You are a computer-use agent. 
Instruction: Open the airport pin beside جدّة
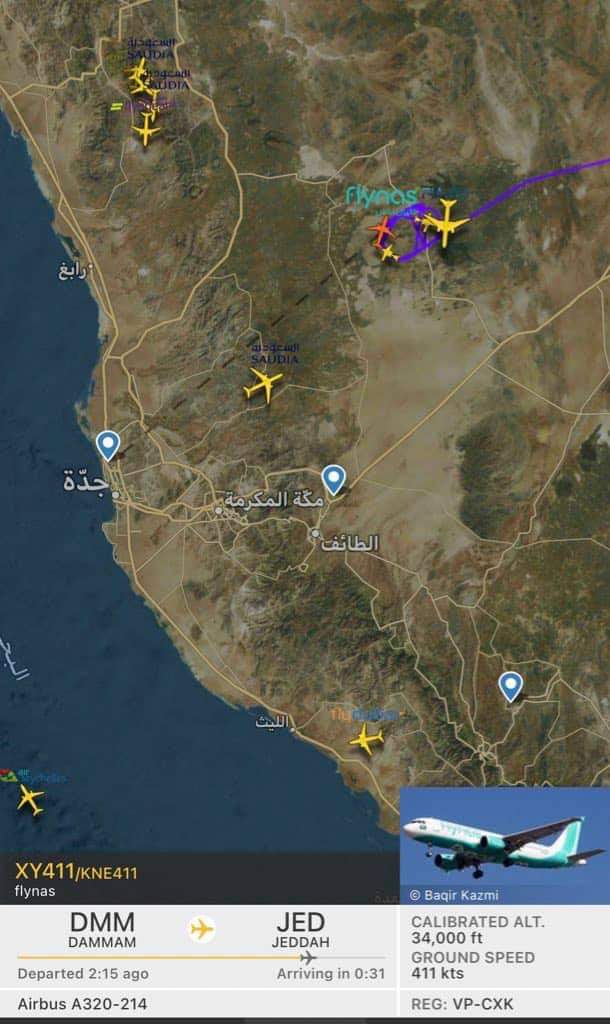click(x=108, y=445)
